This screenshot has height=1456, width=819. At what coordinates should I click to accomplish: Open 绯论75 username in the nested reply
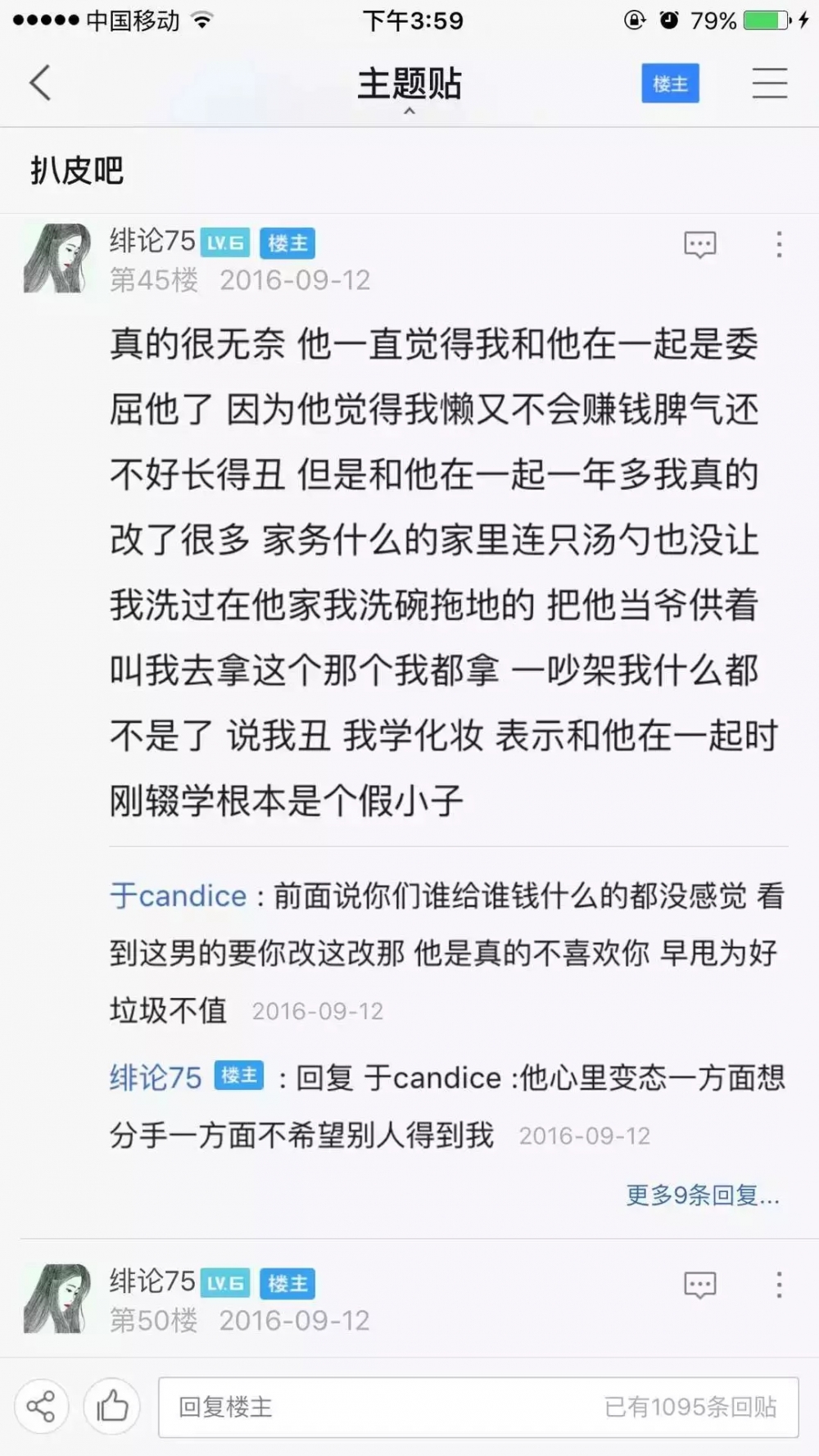[x=156, y=1077]
